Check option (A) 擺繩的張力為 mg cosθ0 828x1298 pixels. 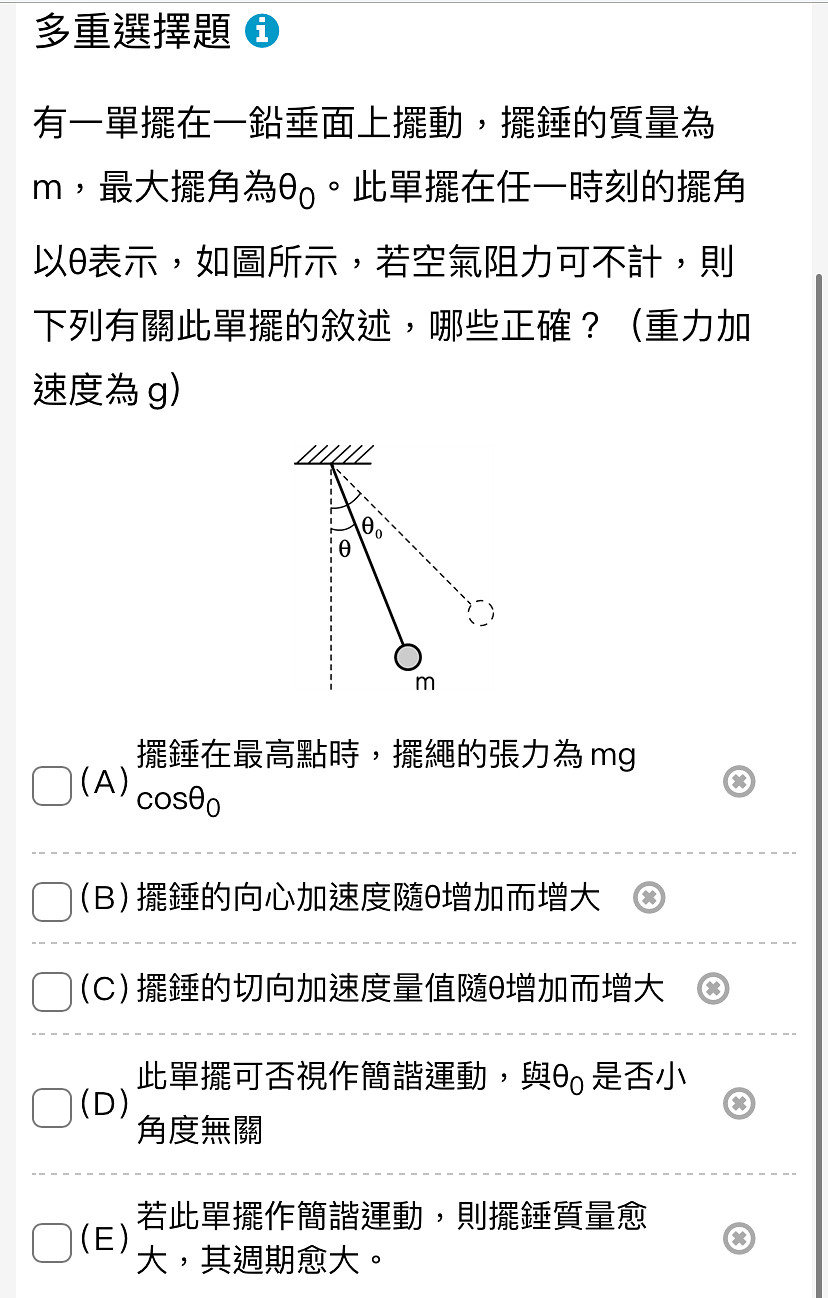51,784
